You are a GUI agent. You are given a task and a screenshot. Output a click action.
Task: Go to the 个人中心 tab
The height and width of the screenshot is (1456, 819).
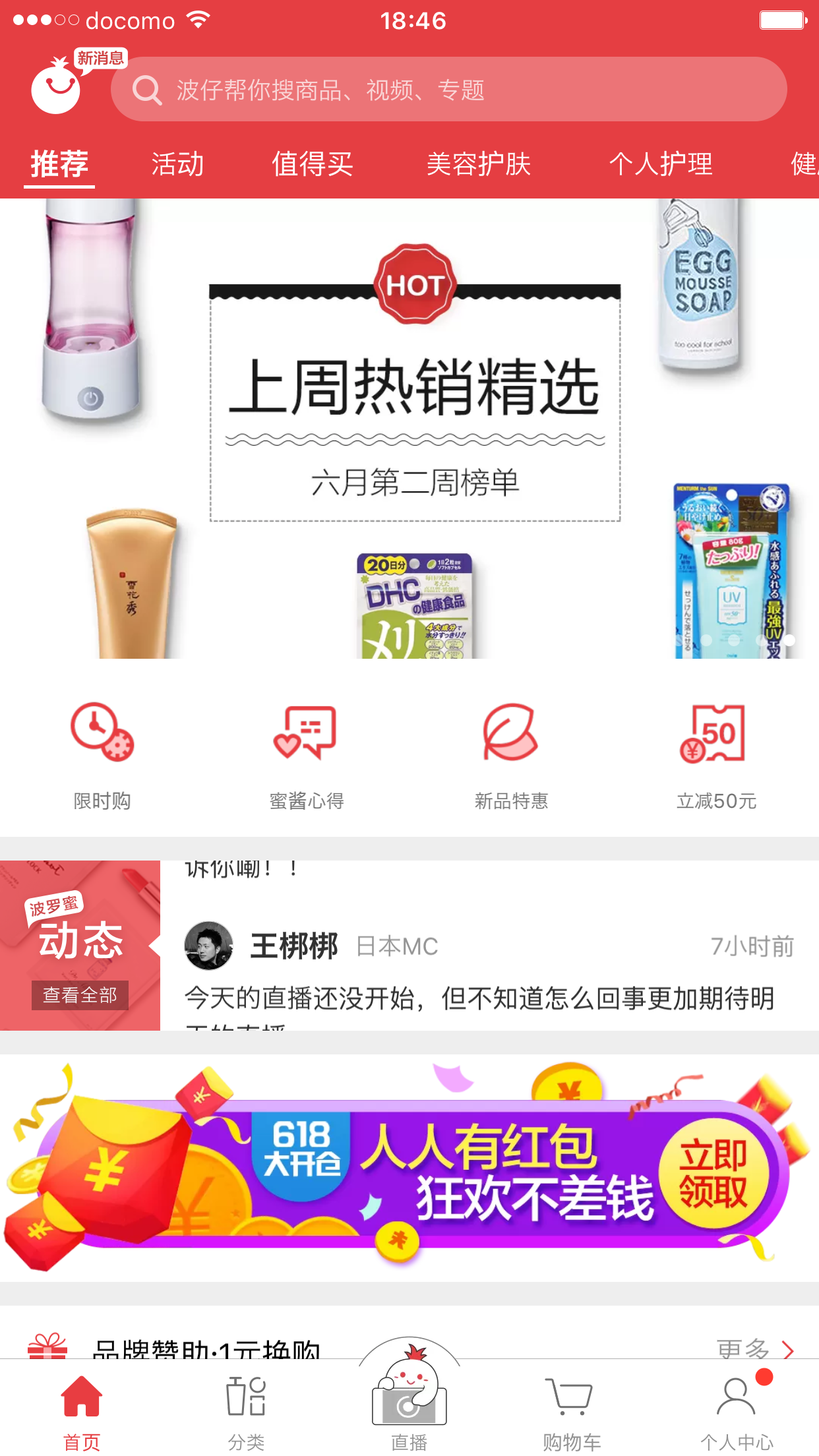pos(737,1412)
